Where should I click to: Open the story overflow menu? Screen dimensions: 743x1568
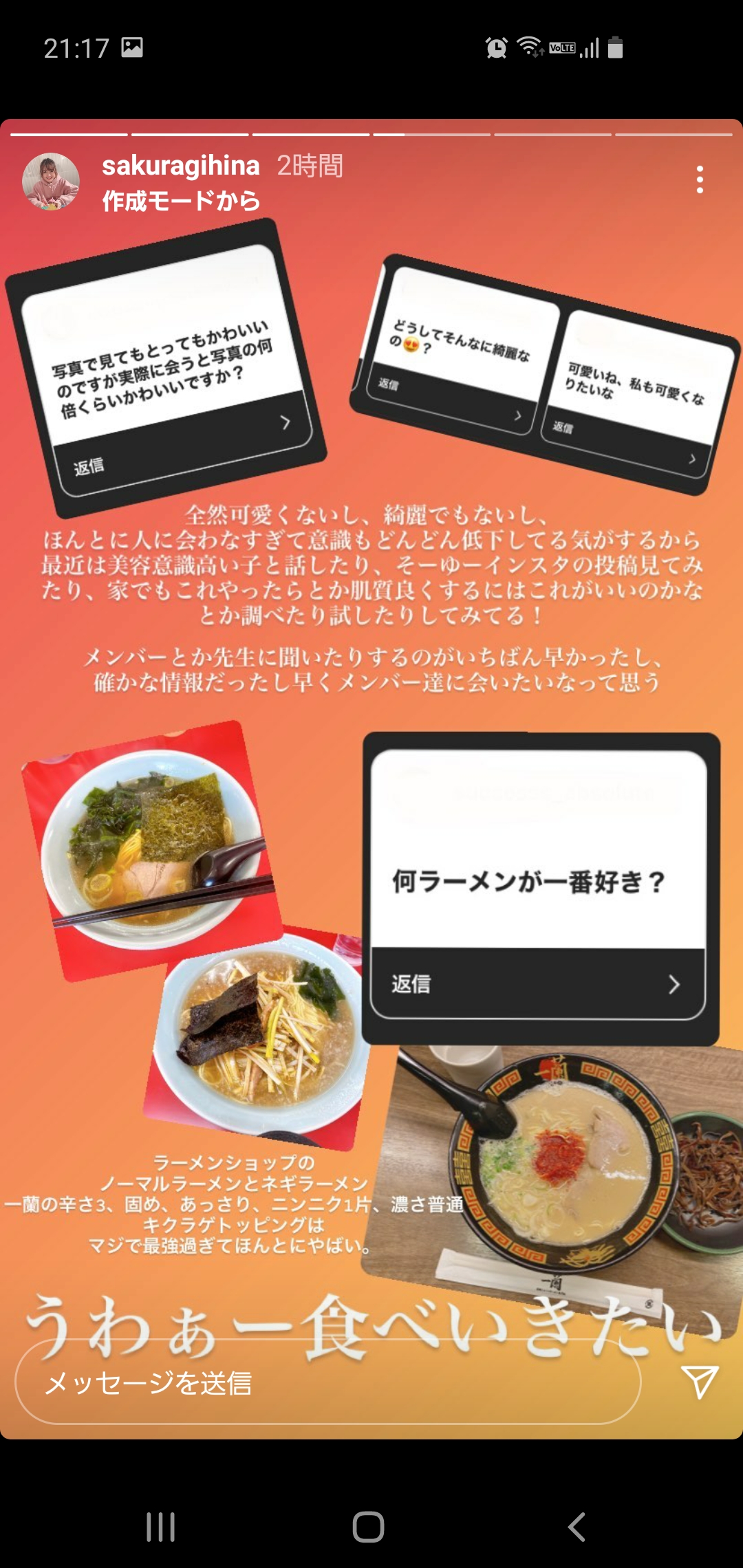[x=700, y=179]
